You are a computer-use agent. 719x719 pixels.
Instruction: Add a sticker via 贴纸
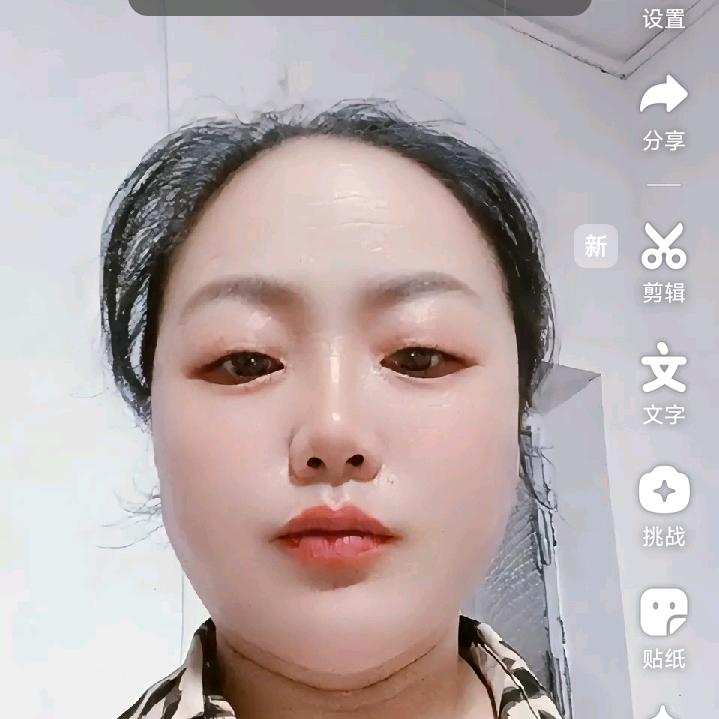click(664, 627)
